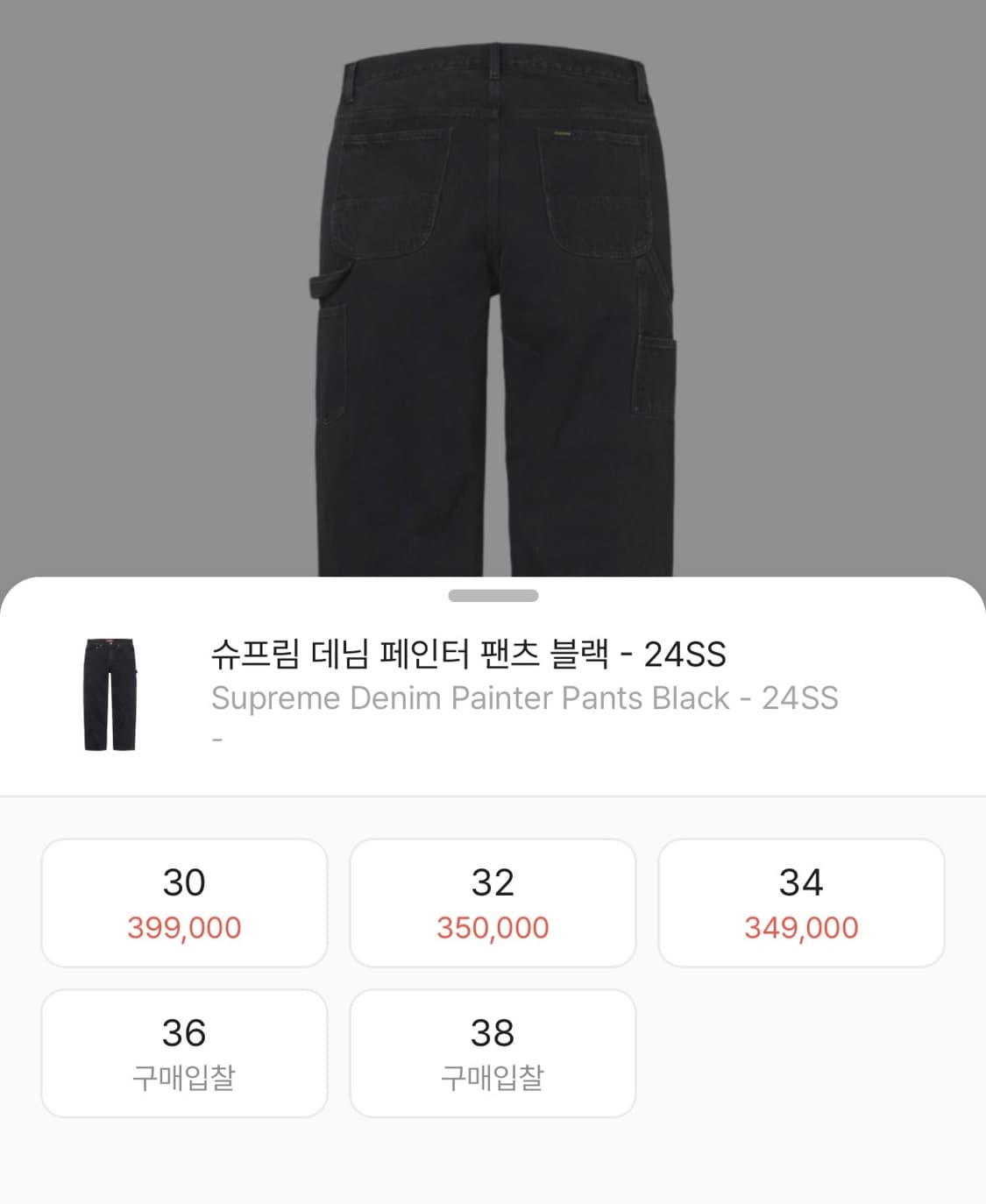Tap the large back-view product photo
This screenshot has height=1204, width=986.
click(x=493, y=289)
